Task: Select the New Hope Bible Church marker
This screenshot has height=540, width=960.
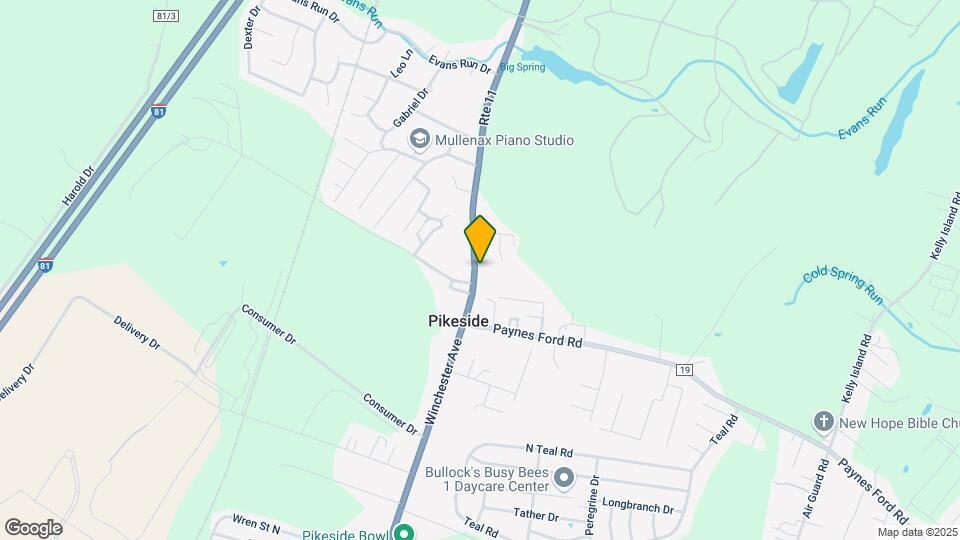Action: click(823, 422)
